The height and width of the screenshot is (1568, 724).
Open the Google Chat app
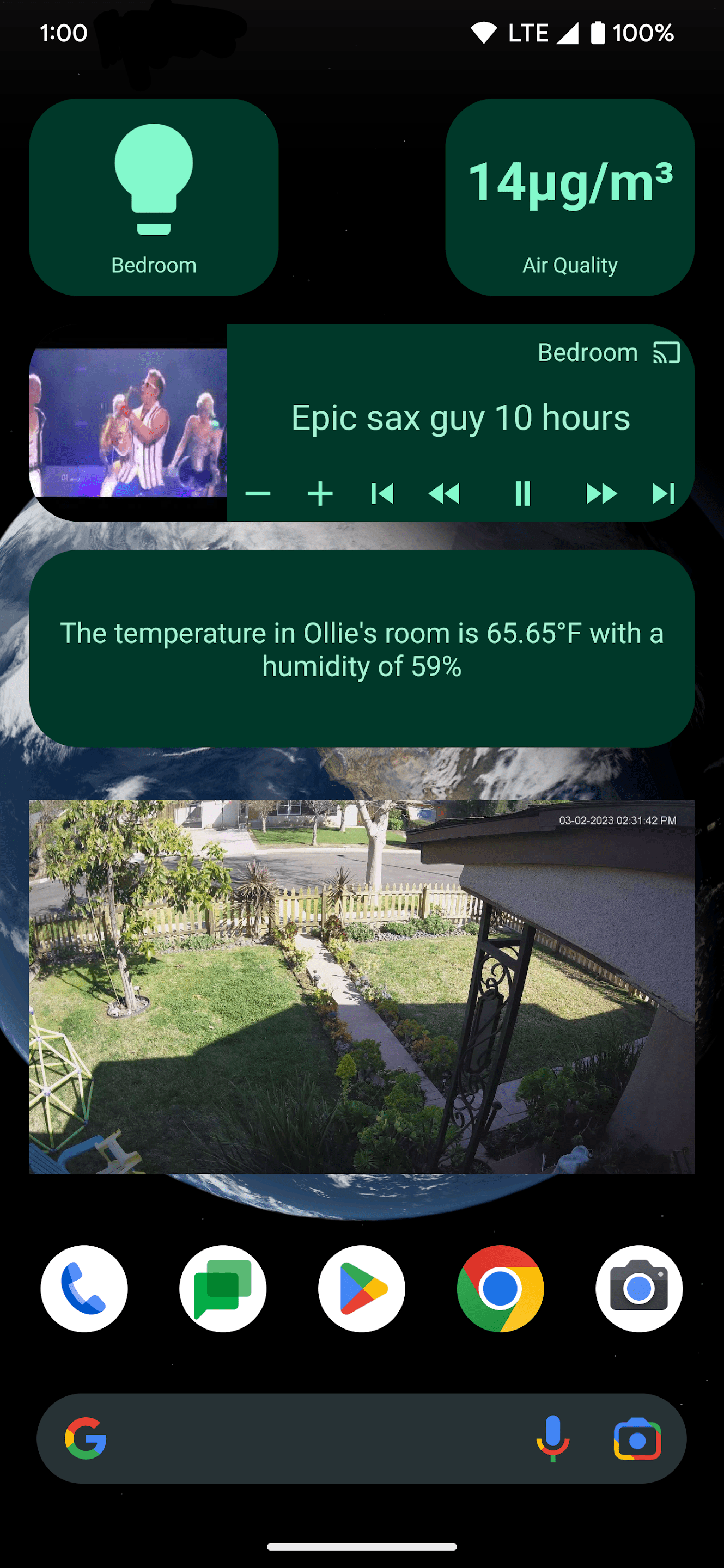point(223,1289)
